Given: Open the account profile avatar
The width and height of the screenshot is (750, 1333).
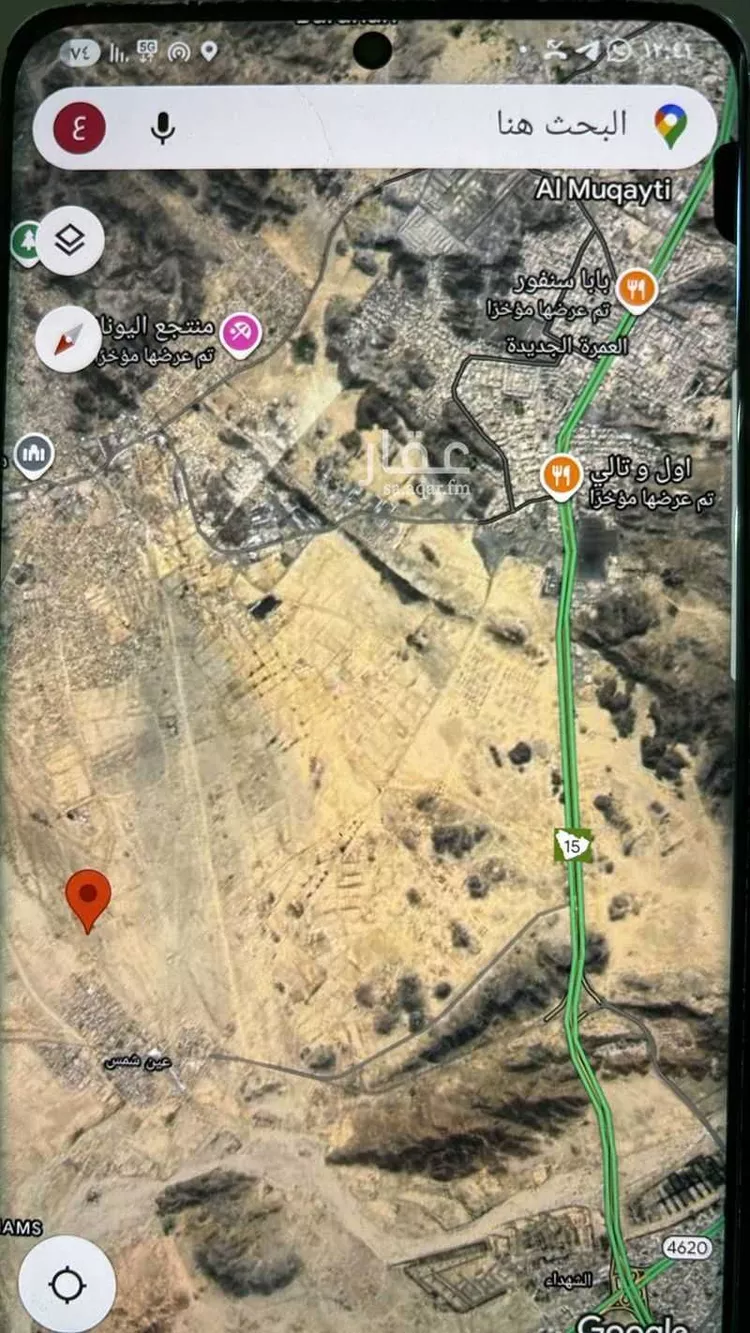Looking at the screenshot, I should [x=79, y=127].
